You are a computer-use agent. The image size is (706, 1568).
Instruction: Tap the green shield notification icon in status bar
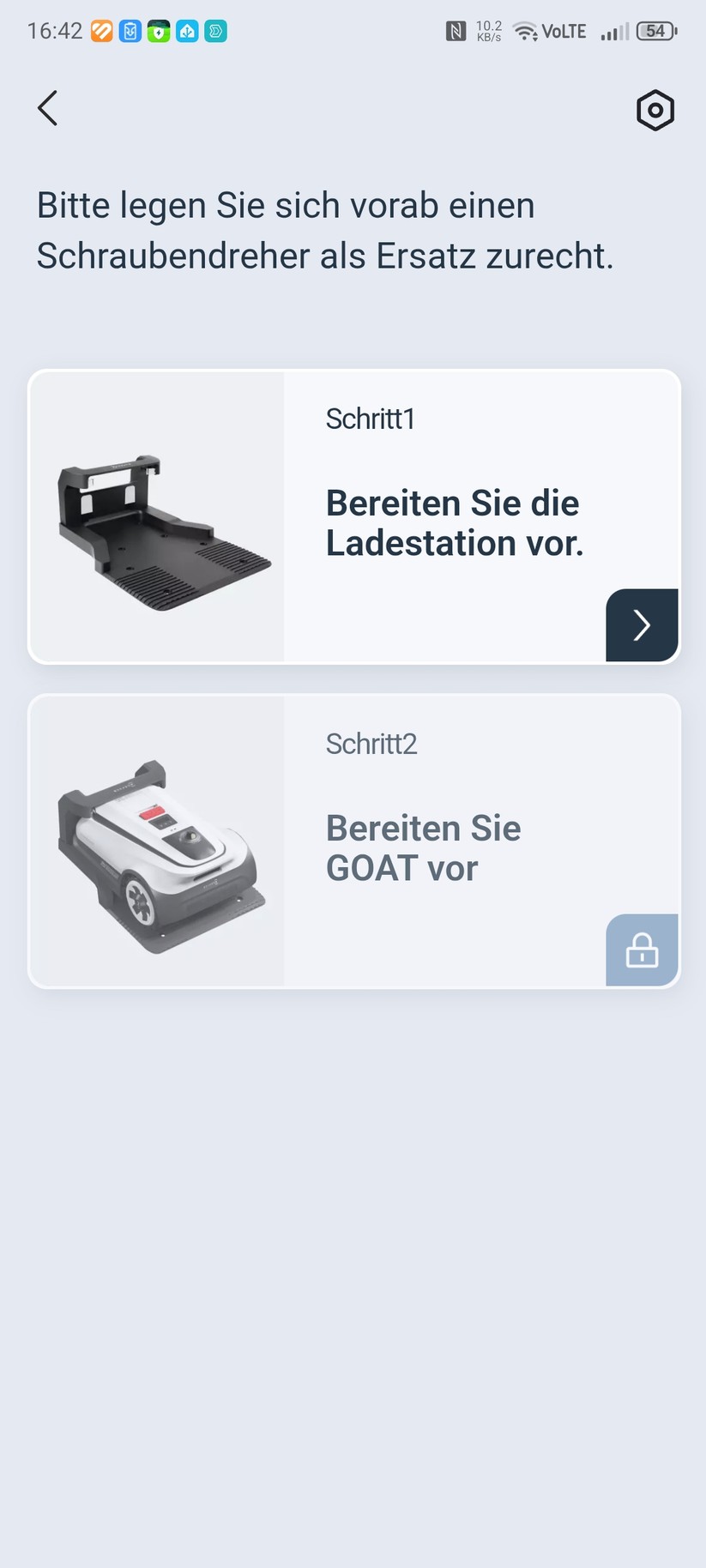click(x=159, y=30)
